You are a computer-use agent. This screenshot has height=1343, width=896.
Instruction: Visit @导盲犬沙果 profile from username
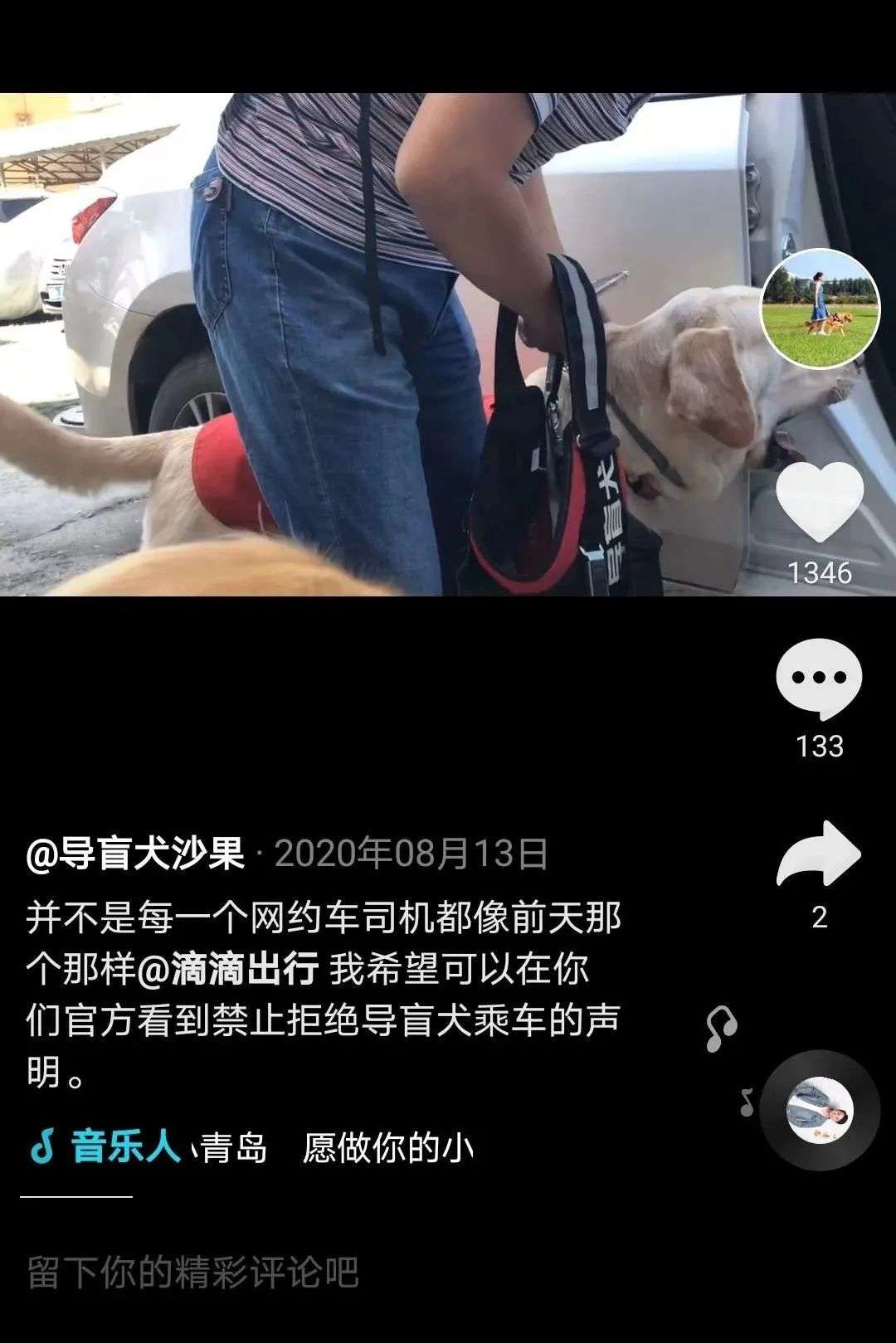135,854
